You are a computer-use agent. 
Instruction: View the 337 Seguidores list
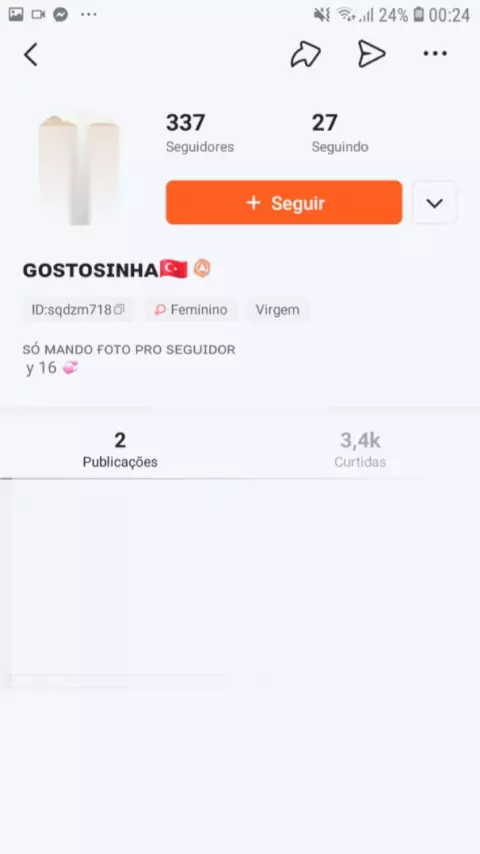pyautogui.click(x=200, y=133)
